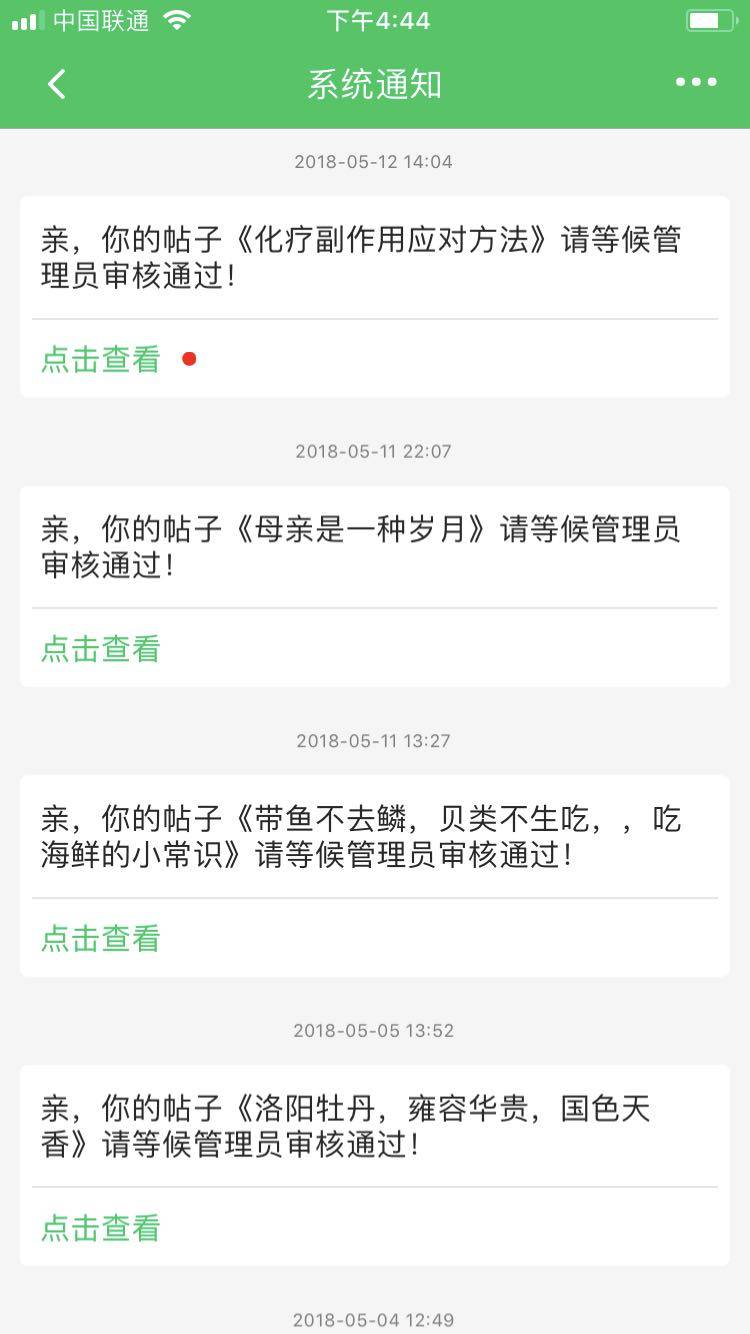This screenshot has height=1334, width=750.
Task: Tap 点击查看 for the 洛阳牡丹 post
Action: [x=101, y=1228]
